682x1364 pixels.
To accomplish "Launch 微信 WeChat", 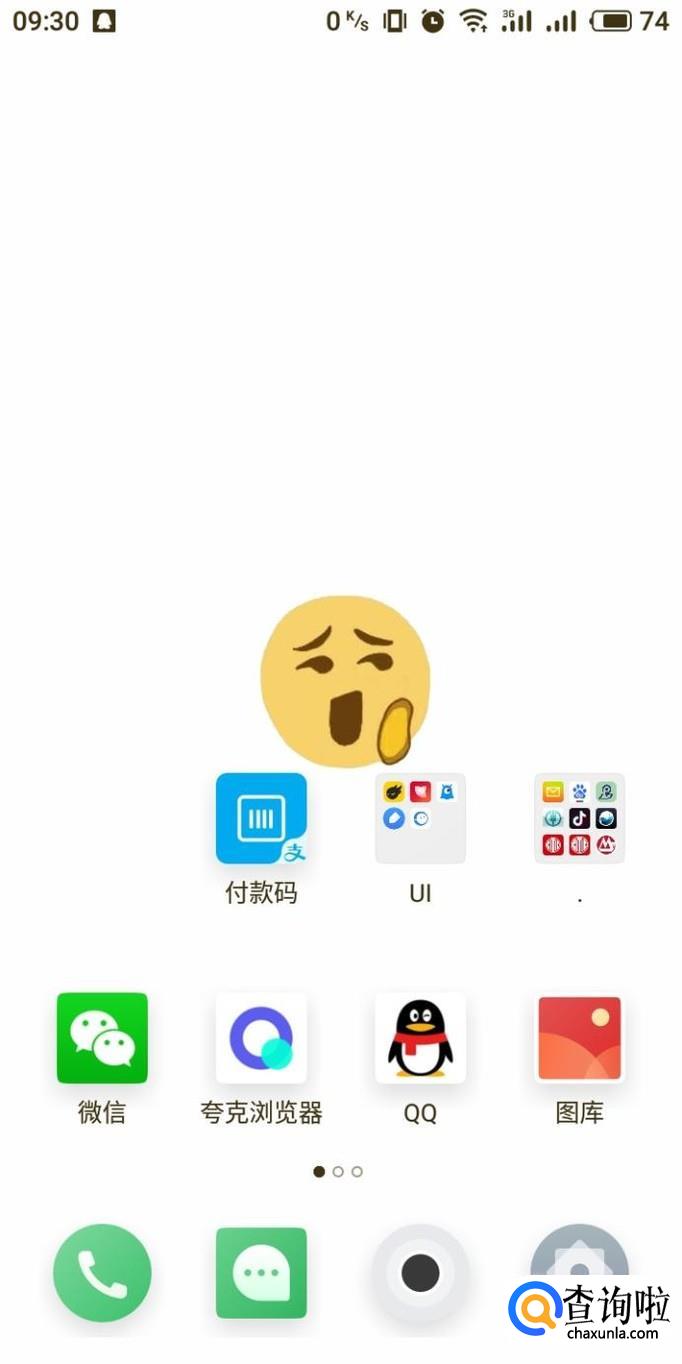I will (x=102, y=1038).
